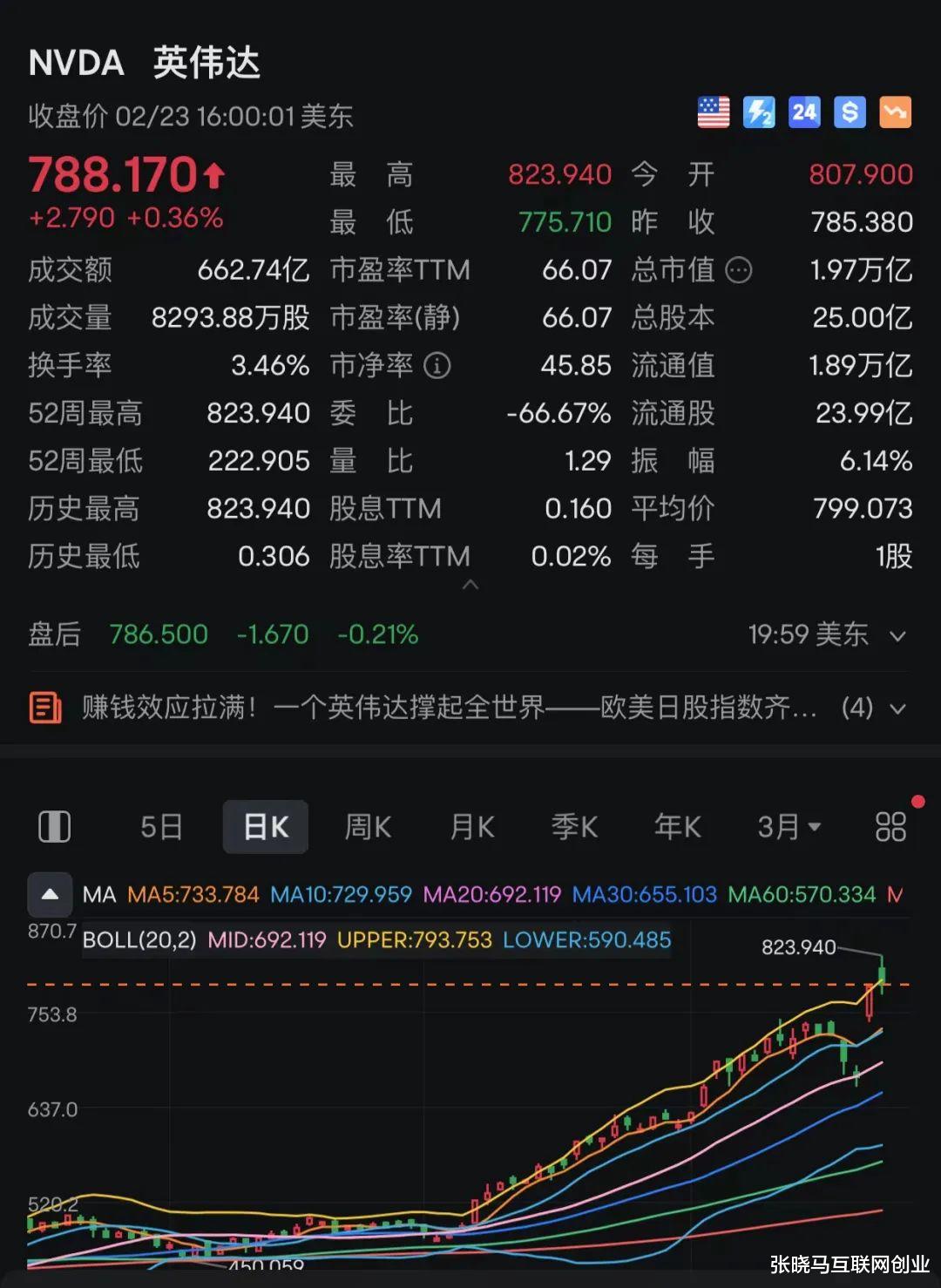Show the 月K monthly chart
941x1288 pixels.
472,826
